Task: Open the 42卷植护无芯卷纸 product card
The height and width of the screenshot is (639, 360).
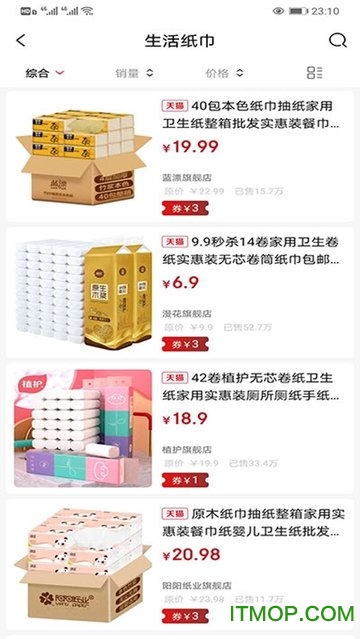Action: (x=180, y=428)
